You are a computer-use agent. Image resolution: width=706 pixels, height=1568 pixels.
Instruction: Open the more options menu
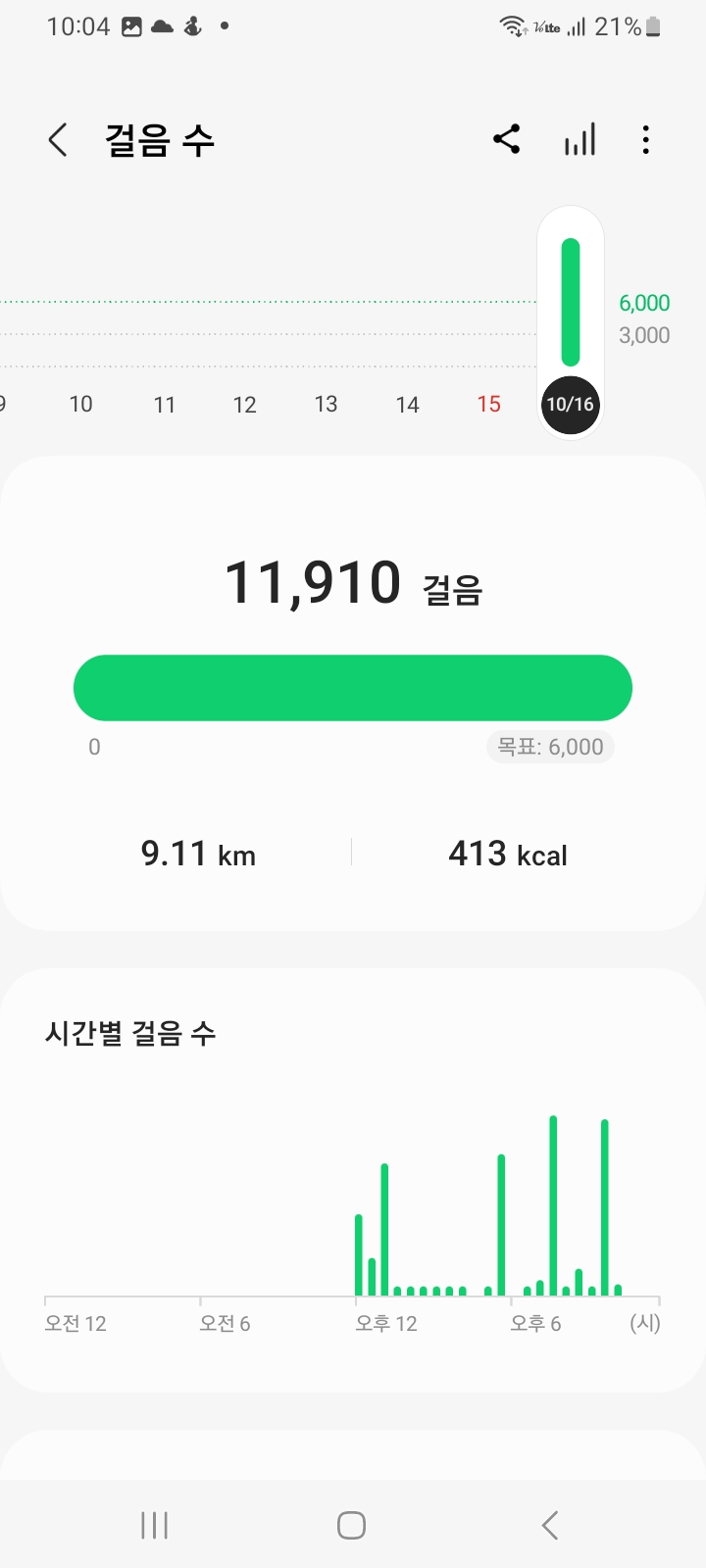tap(645, 140)
